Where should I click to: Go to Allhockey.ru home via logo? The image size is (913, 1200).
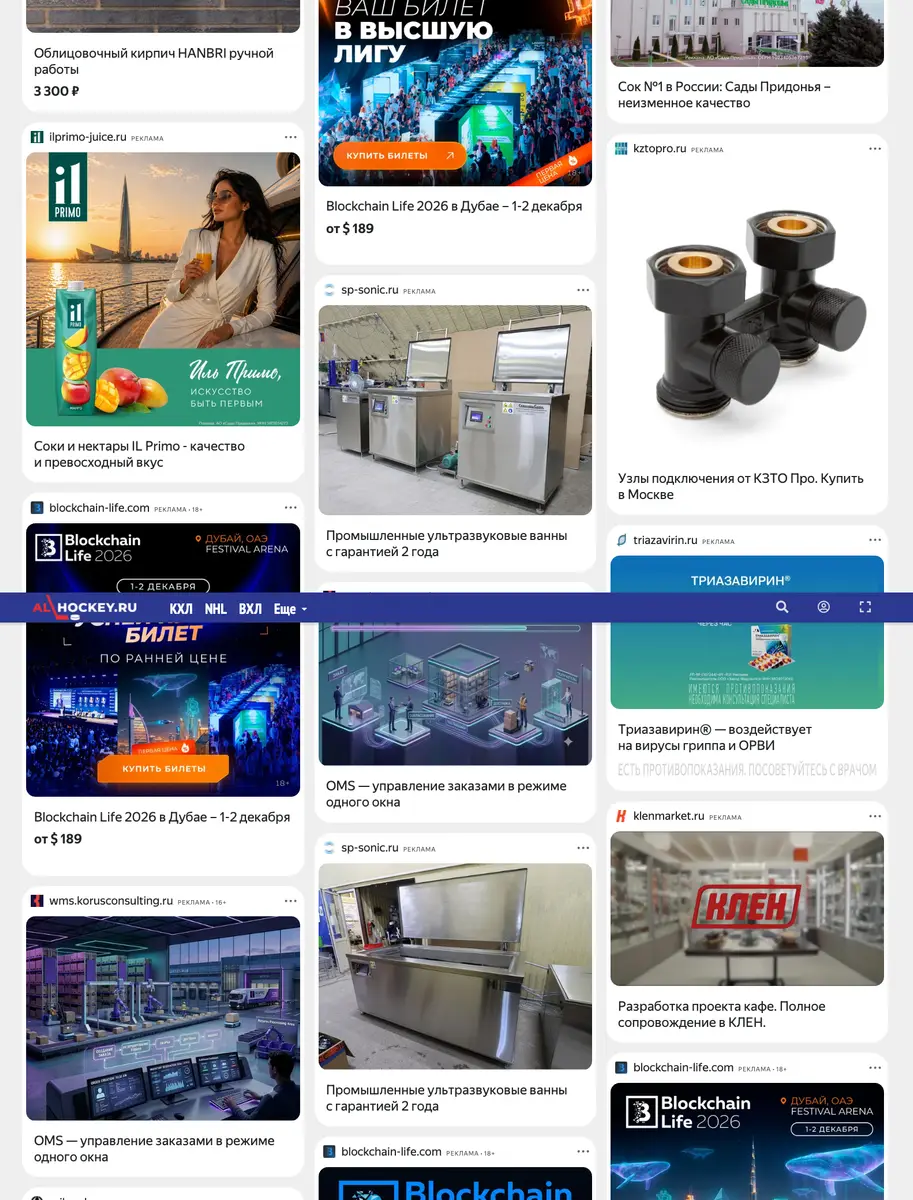[x=85, y=607]
